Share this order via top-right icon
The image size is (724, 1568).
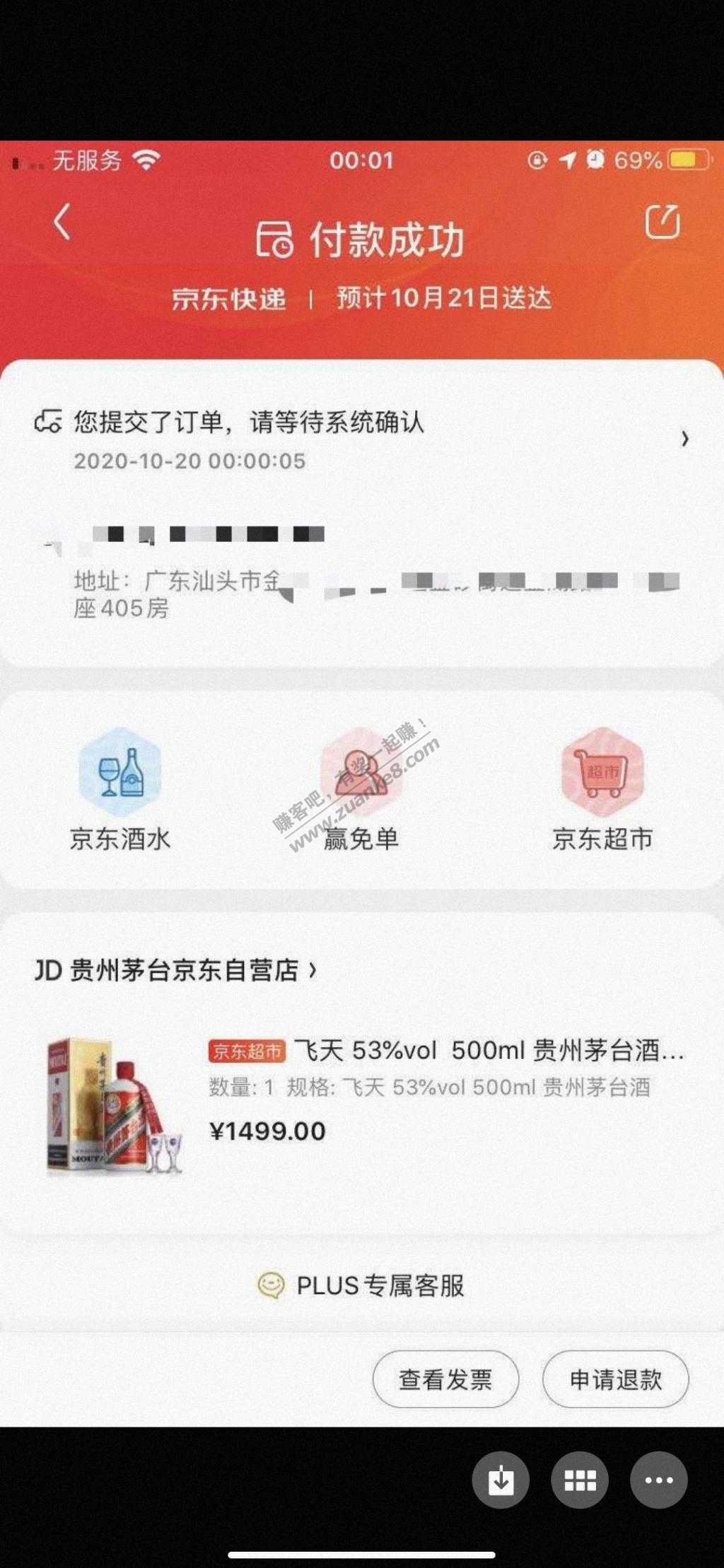pos(662,222)
